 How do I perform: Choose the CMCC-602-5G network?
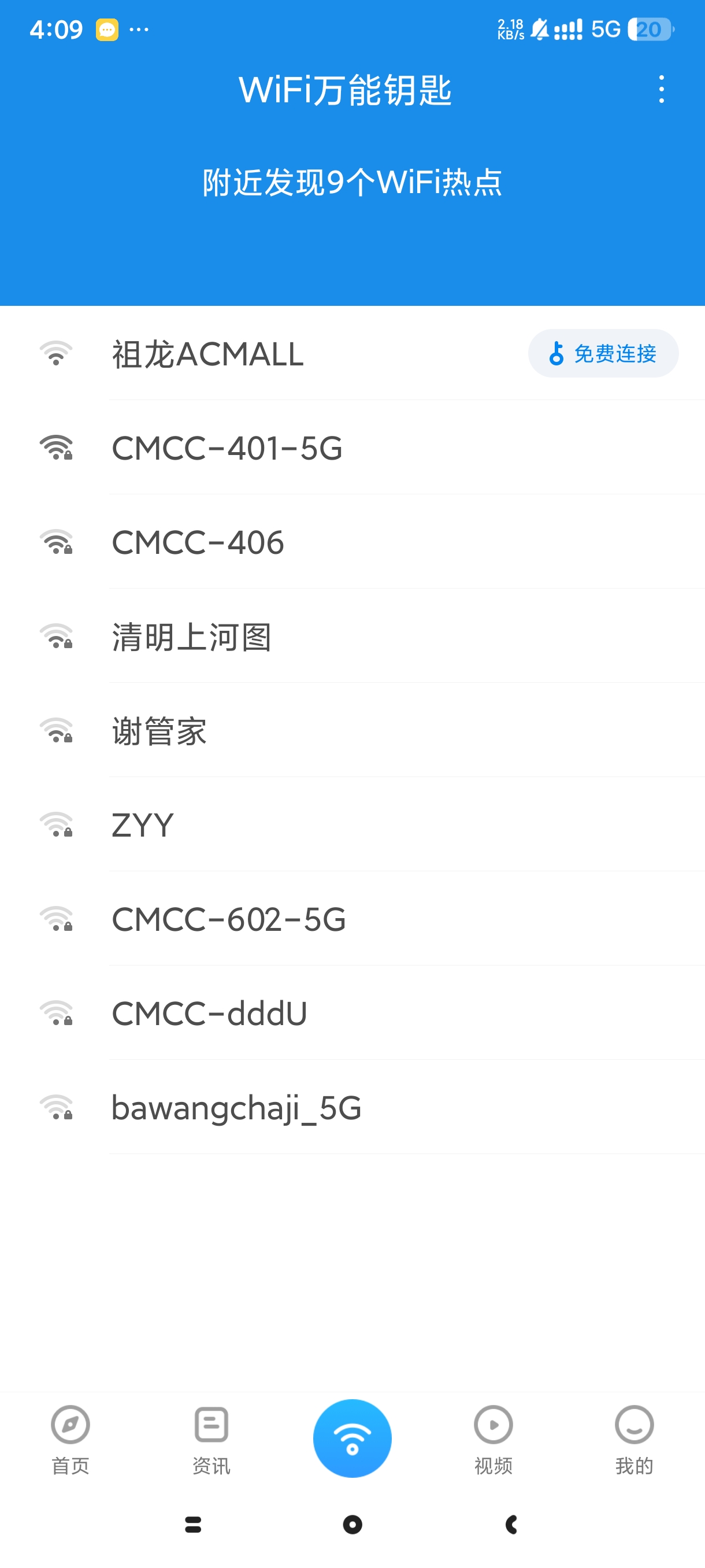pyautogui.click(x=229, y=919)
